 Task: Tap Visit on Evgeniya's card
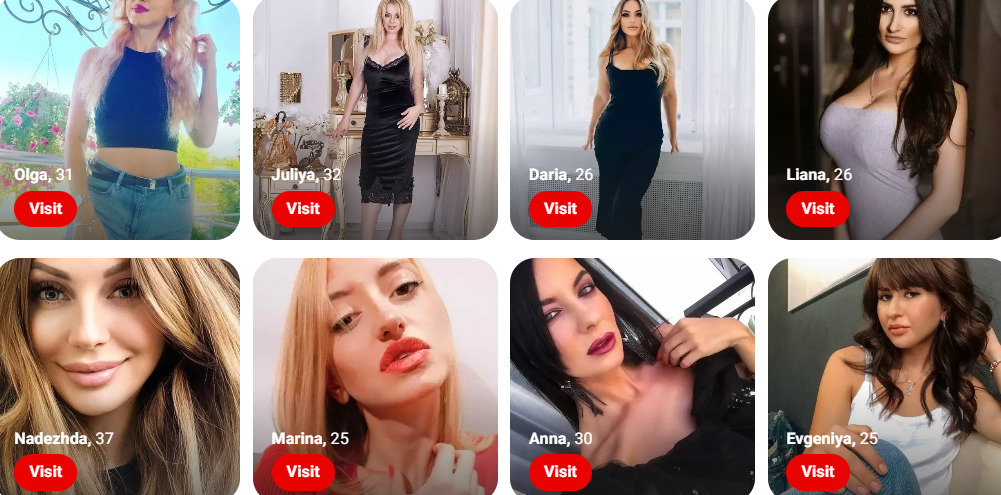pyautogui.click(x=817, y=472)
